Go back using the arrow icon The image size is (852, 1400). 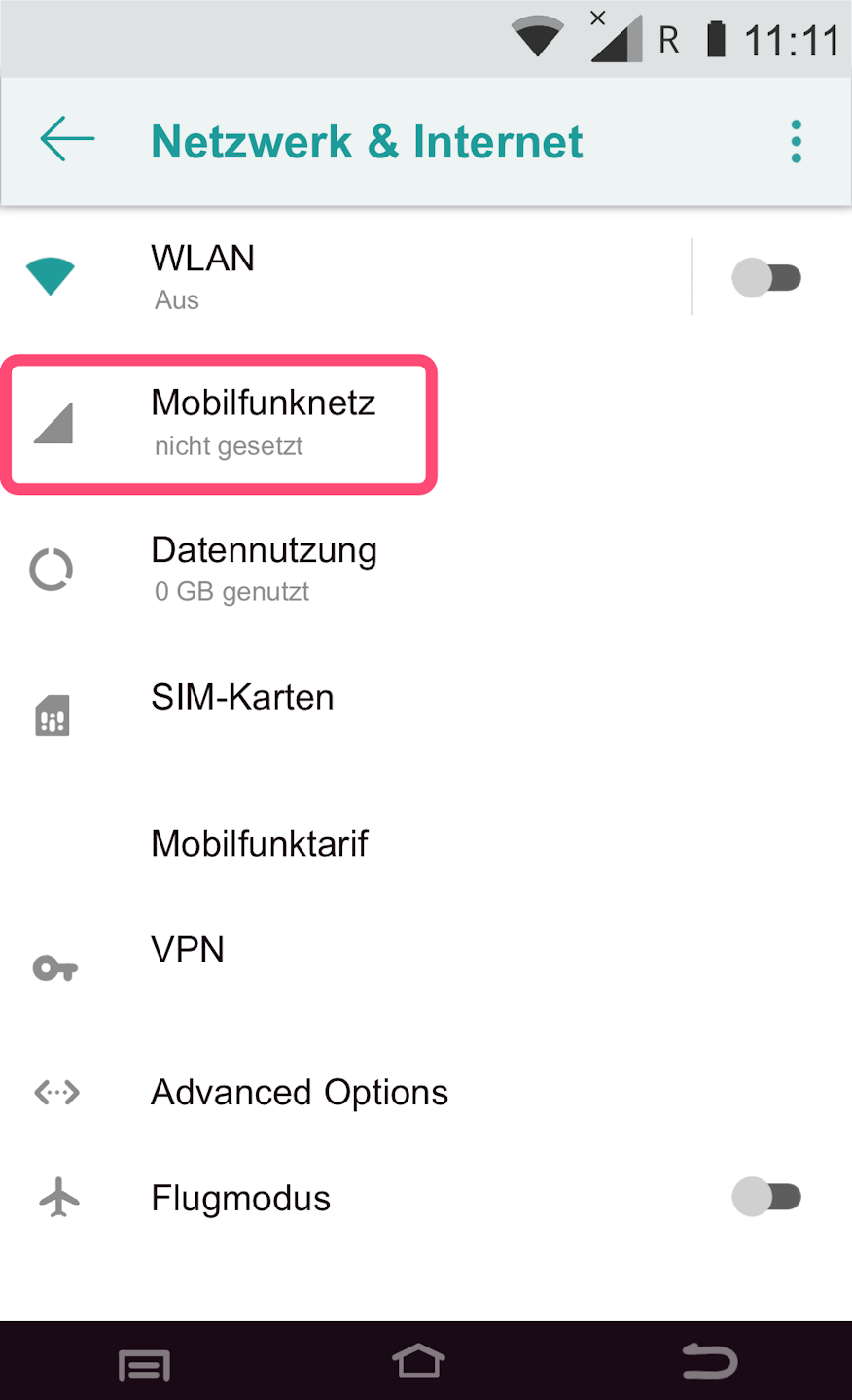pos(67,141)
